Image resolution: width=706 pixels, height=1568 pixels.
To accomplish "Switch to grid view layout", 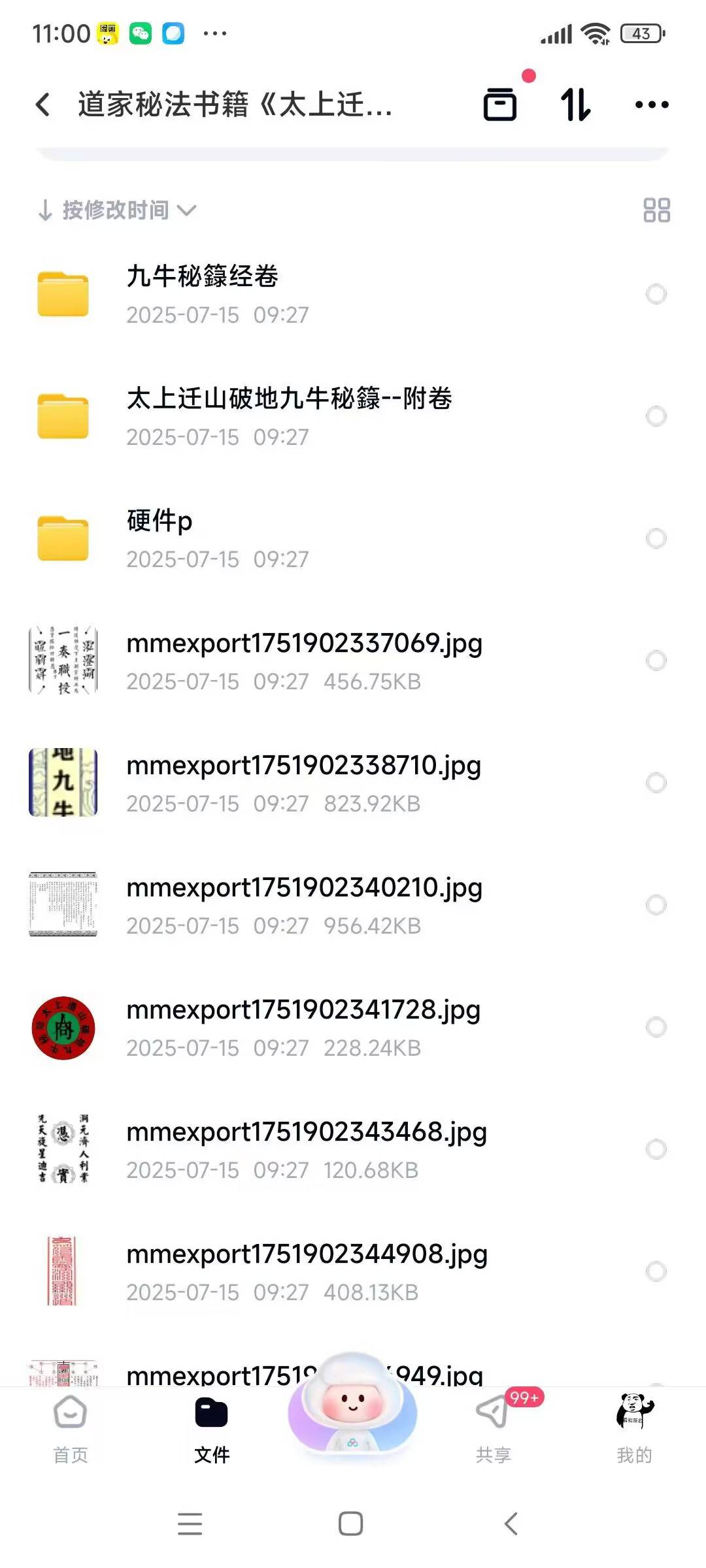I will pyautogui.click(x=656, y=210).
